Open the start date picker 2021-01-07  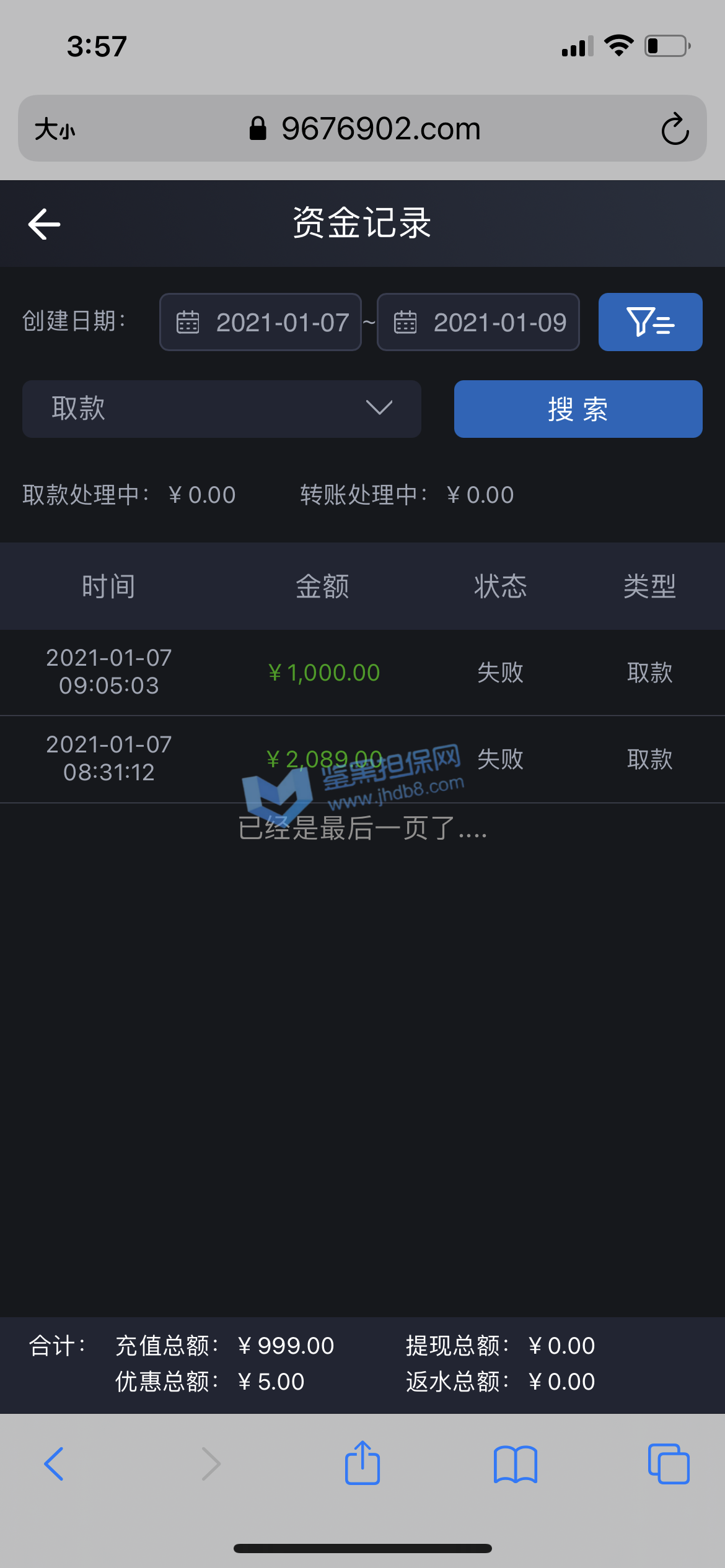pyautogui.click(x=261, y=322)
